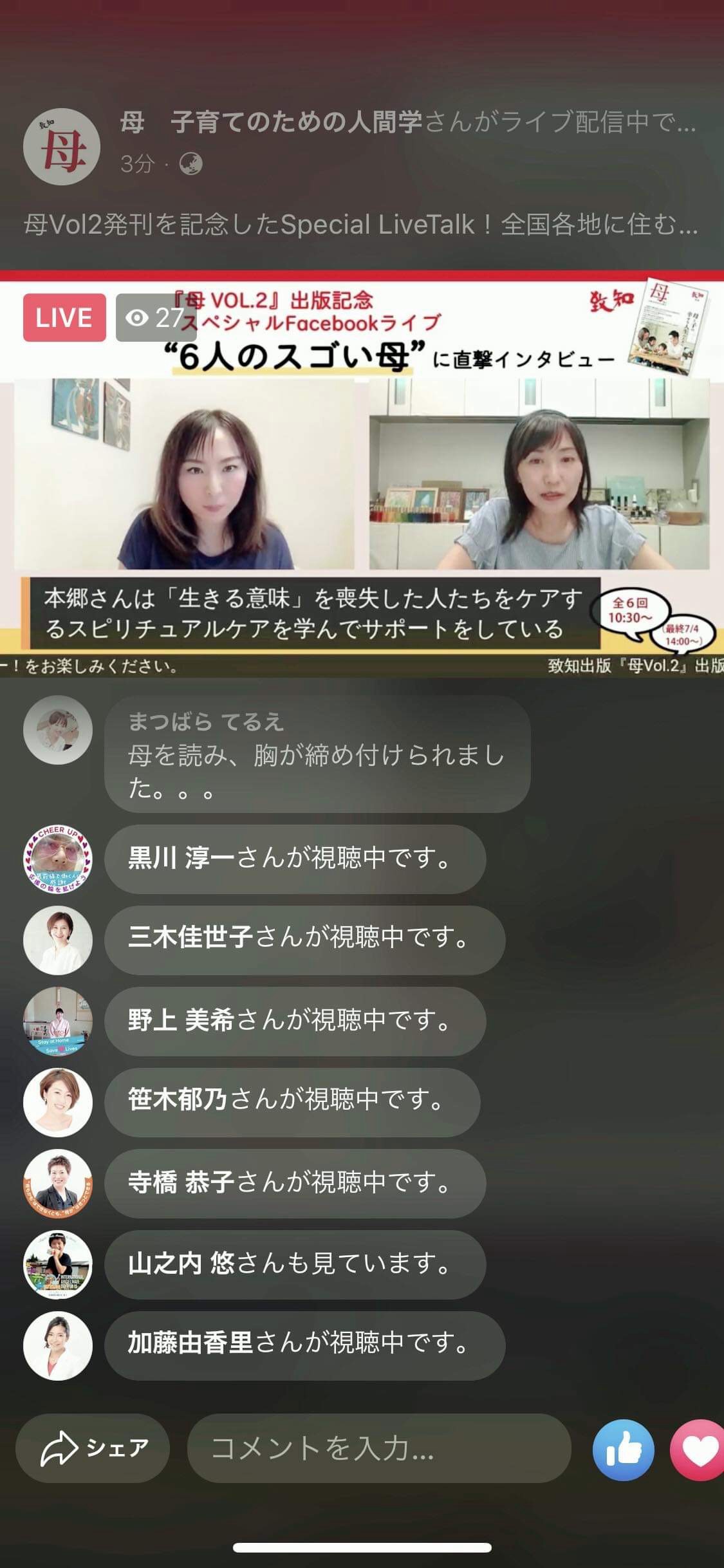Open the 母 子育てのための人間学 page name

point(271,122)
